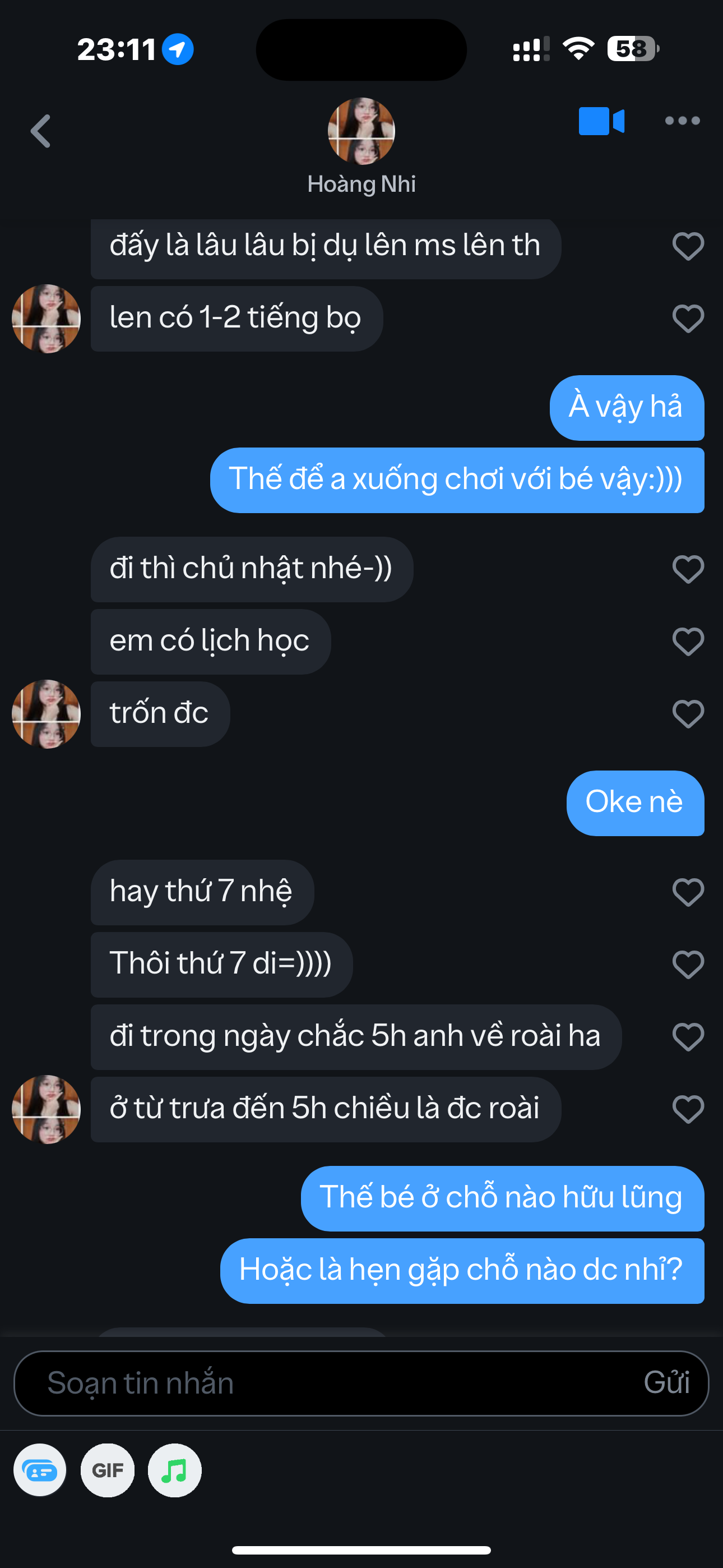Heart the message "em có lịch học"

(x=688, y=642)
